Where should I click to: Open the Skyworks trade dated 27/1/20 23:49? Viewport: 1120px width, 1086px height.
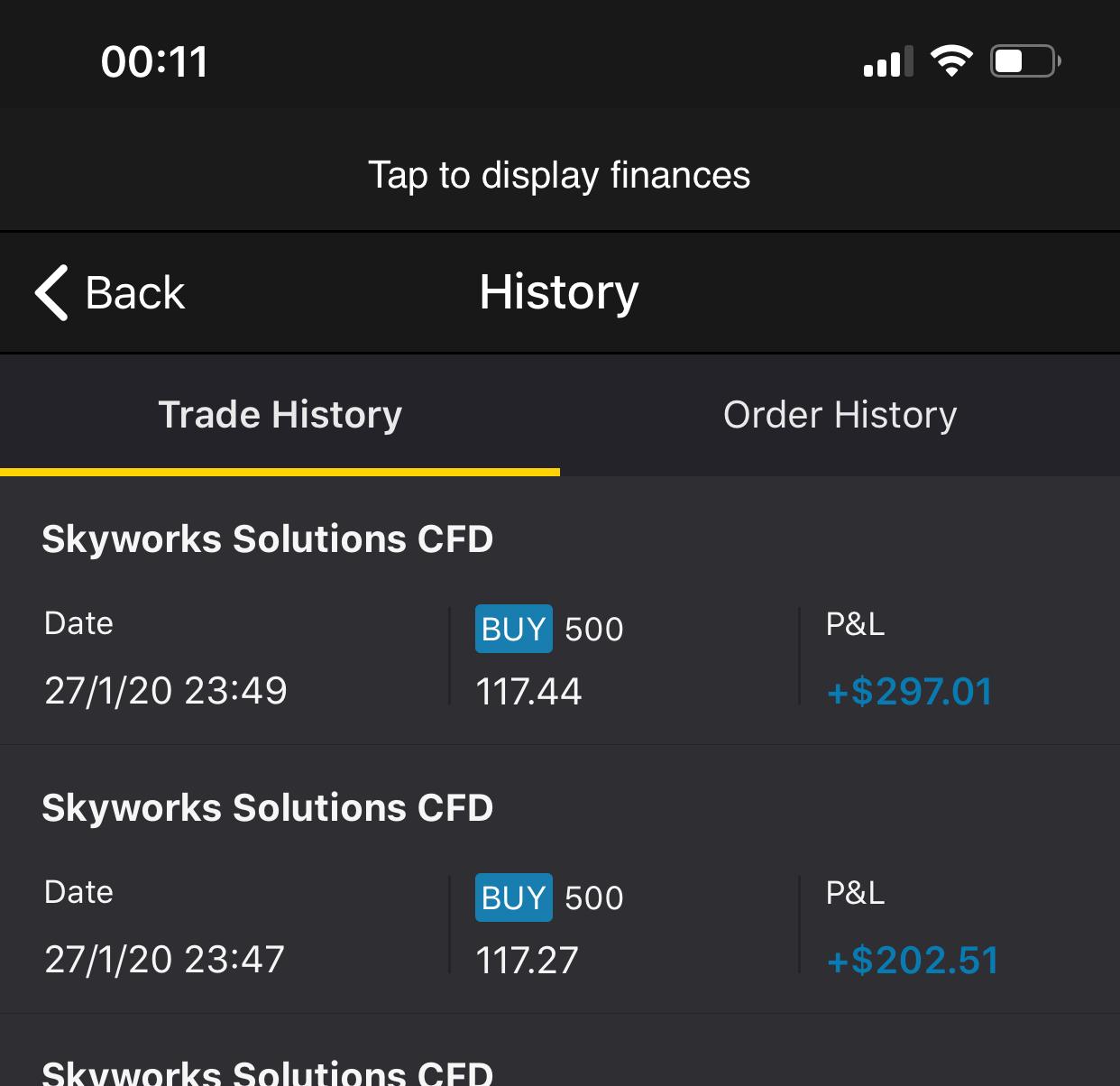[x=559, y=613]
